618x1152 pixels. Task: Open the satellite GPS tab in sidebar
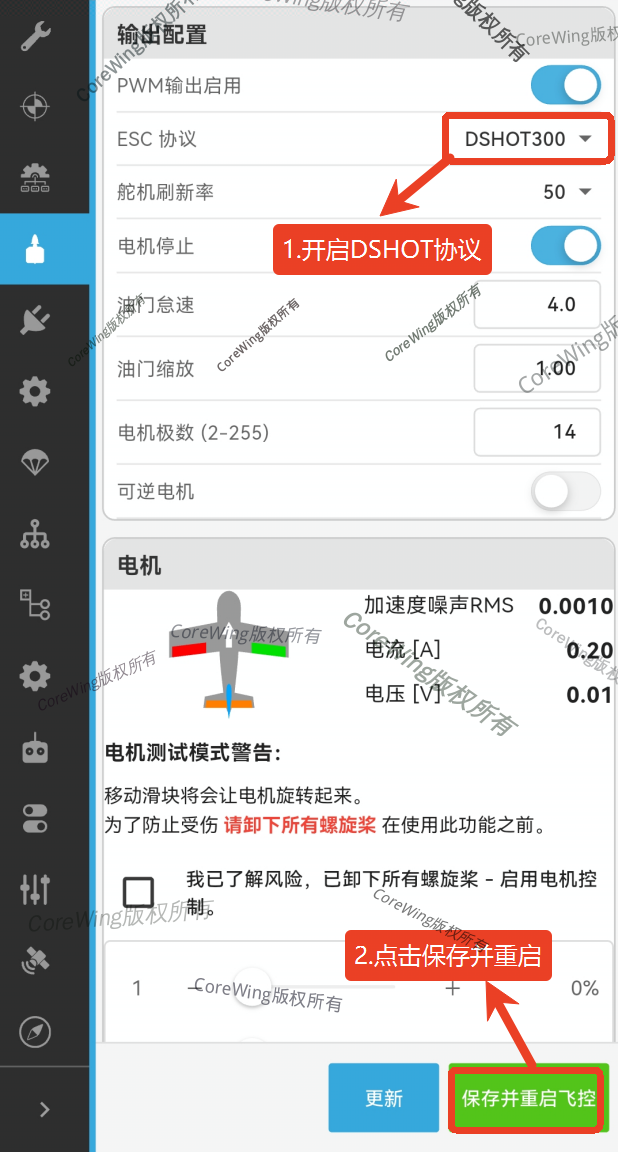[x=35, y=958]
